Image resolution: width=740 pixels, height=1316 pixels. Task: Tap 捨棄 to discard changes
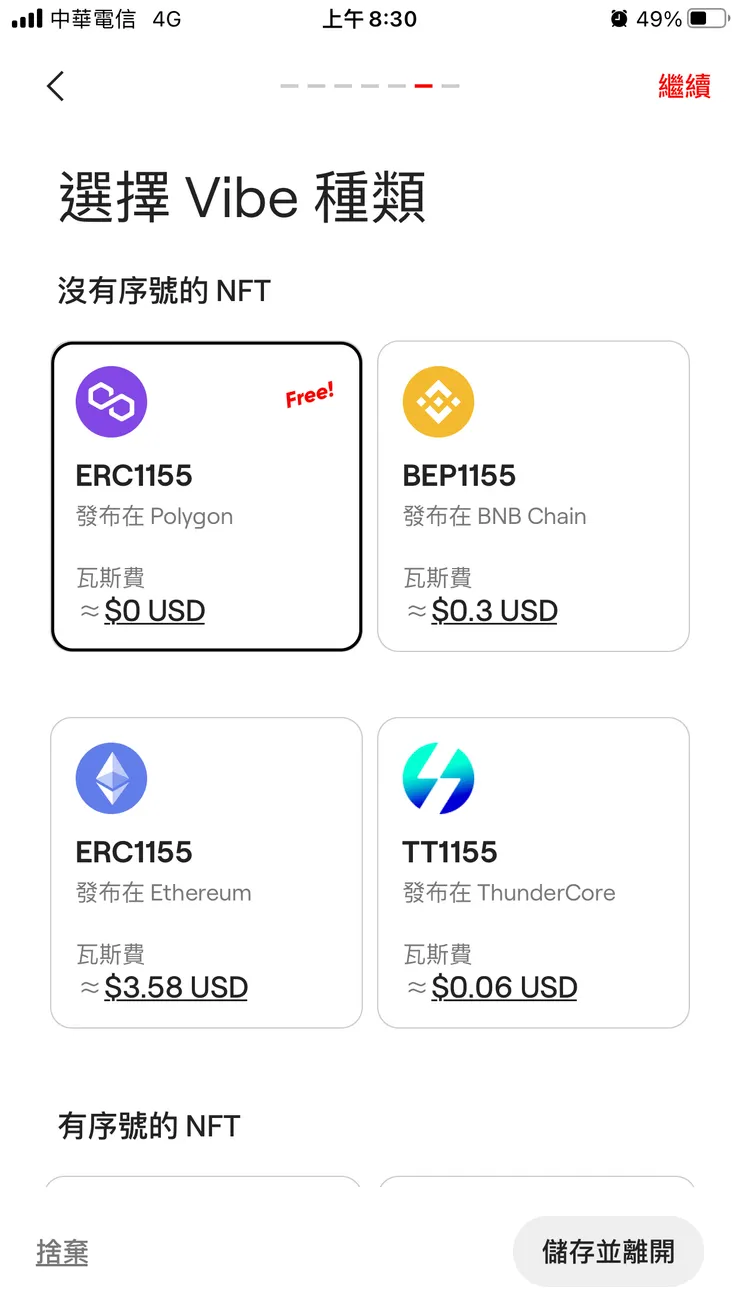coord(62,1251)
